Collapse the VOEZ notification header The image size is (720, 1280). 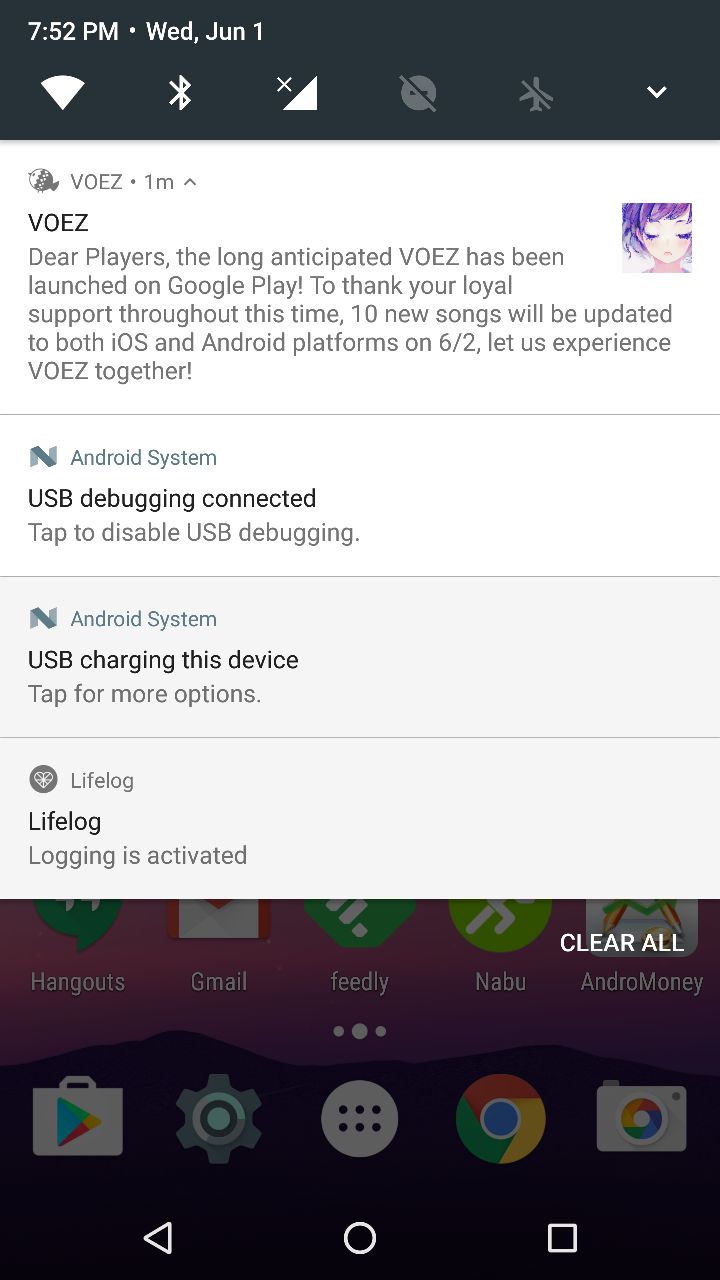pyautogui.click(x=190, y=182)
